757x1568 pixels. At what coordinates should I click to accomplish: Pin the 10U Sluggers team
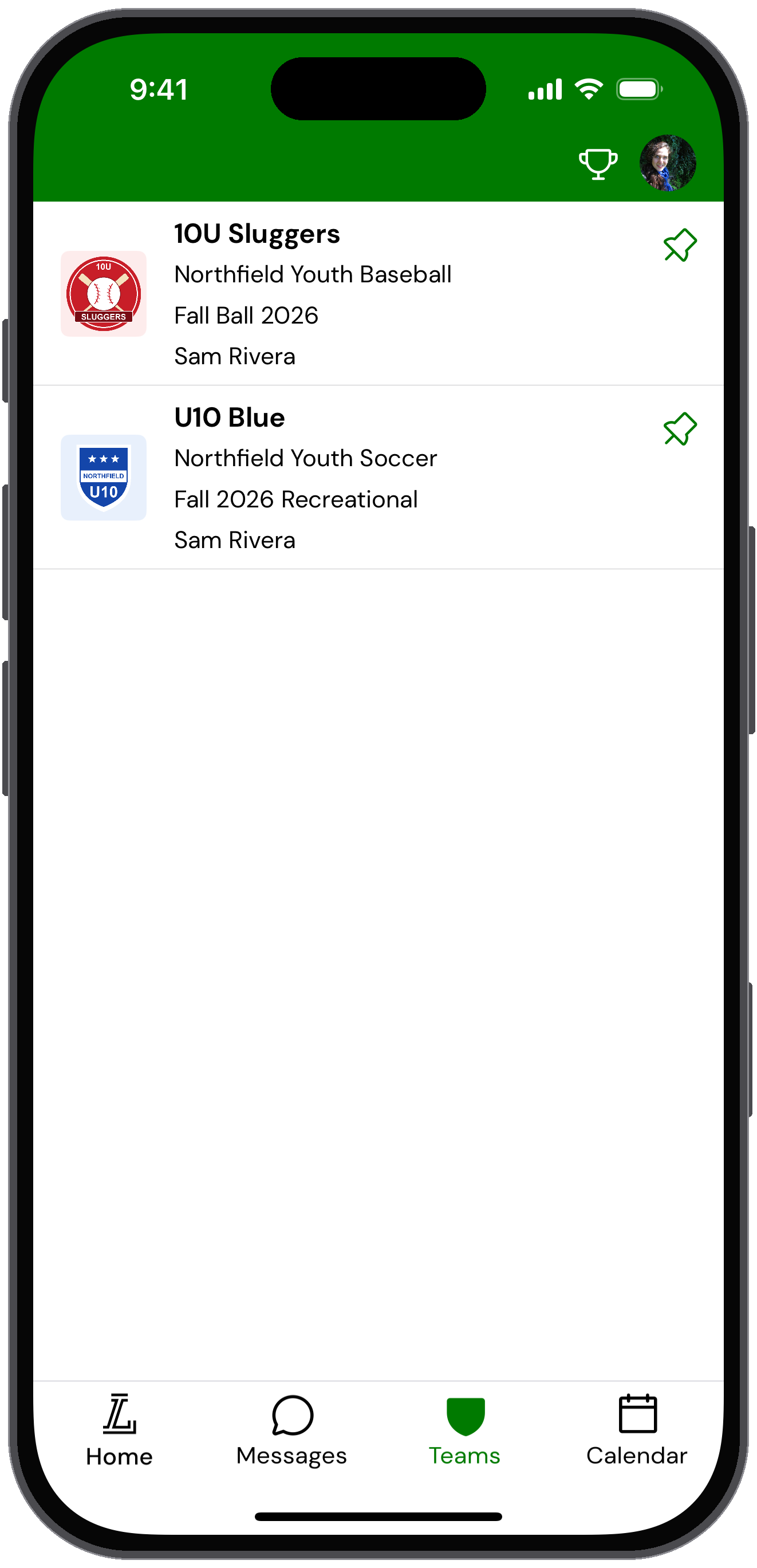point(680,245)
